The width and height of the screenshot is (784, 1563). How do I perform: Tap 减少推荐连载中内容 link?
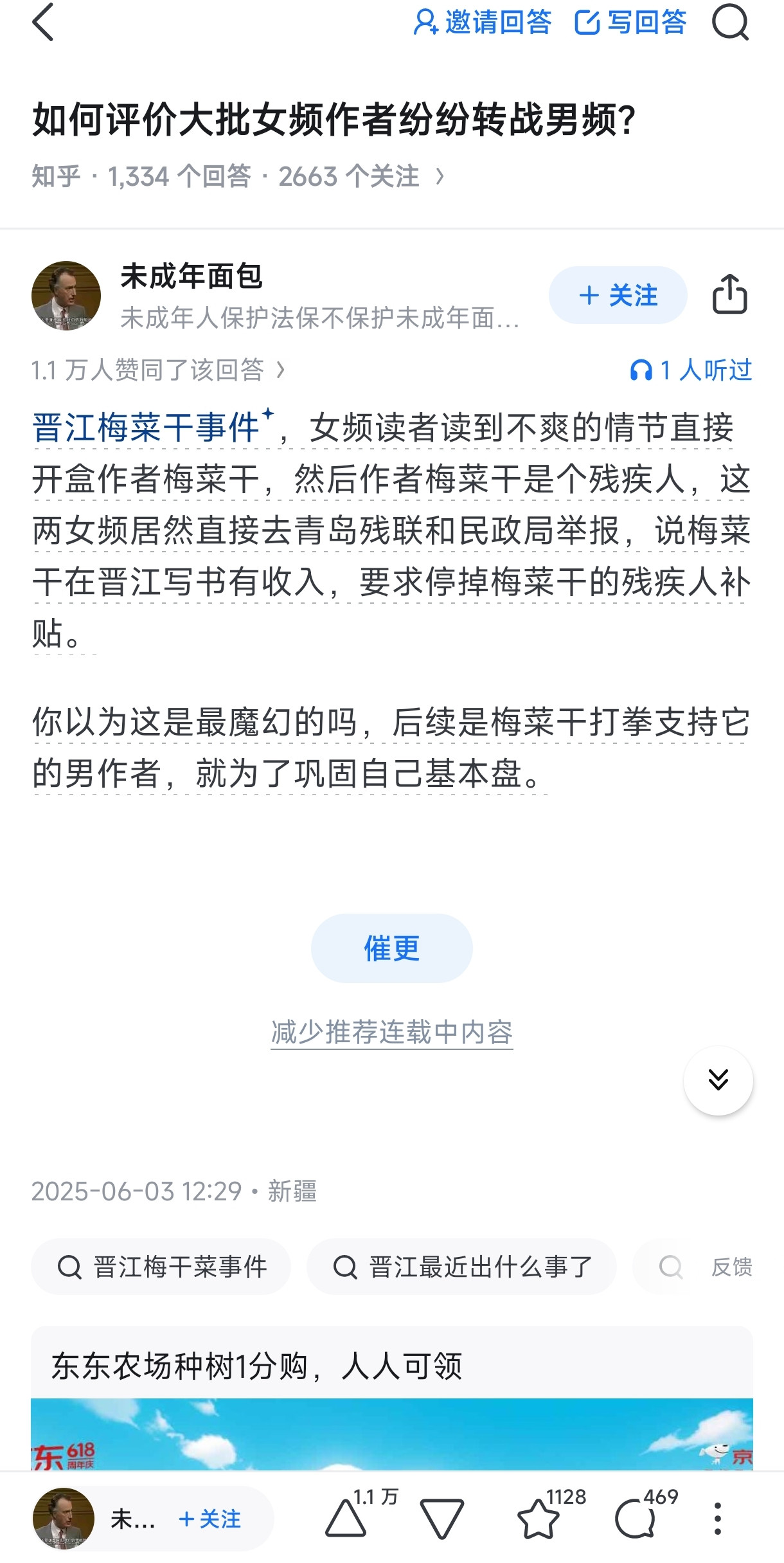click(392, 1033)
